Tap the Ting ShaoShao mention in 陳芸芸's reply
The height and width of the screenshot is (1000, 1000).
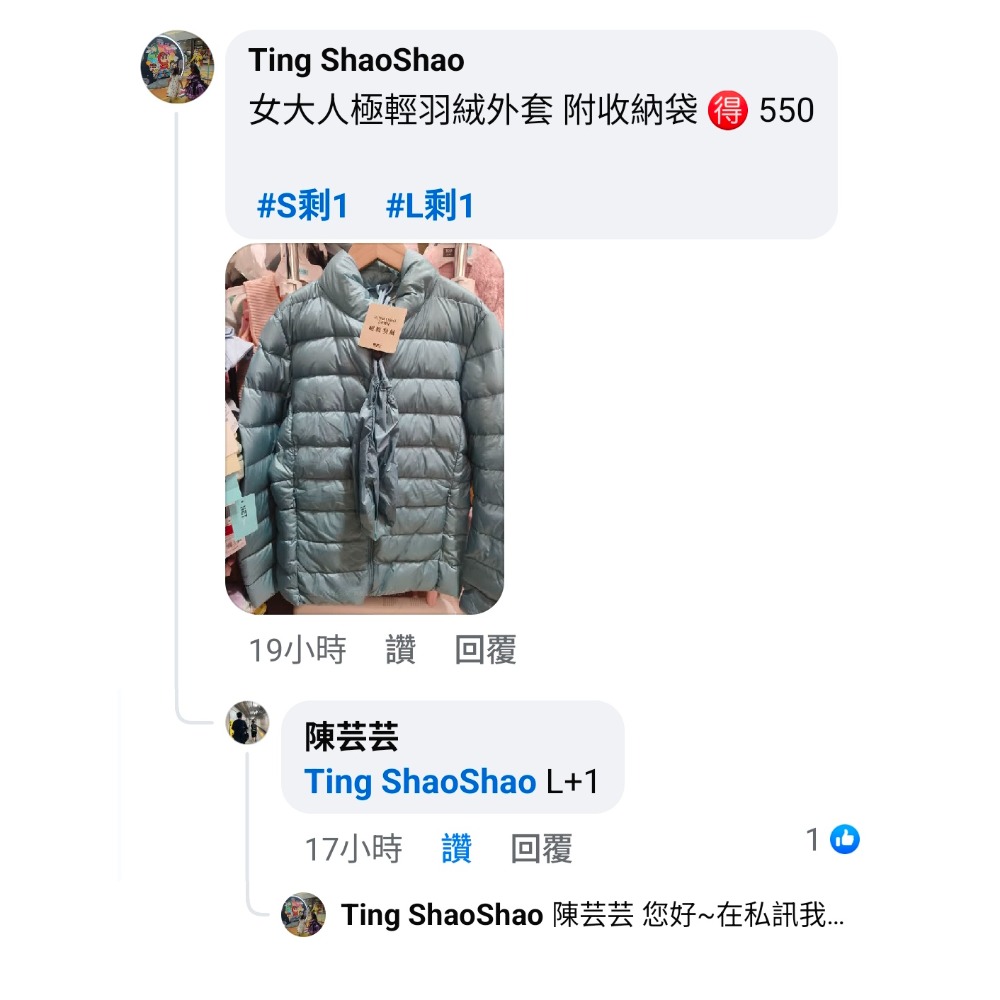coord(420,782)
